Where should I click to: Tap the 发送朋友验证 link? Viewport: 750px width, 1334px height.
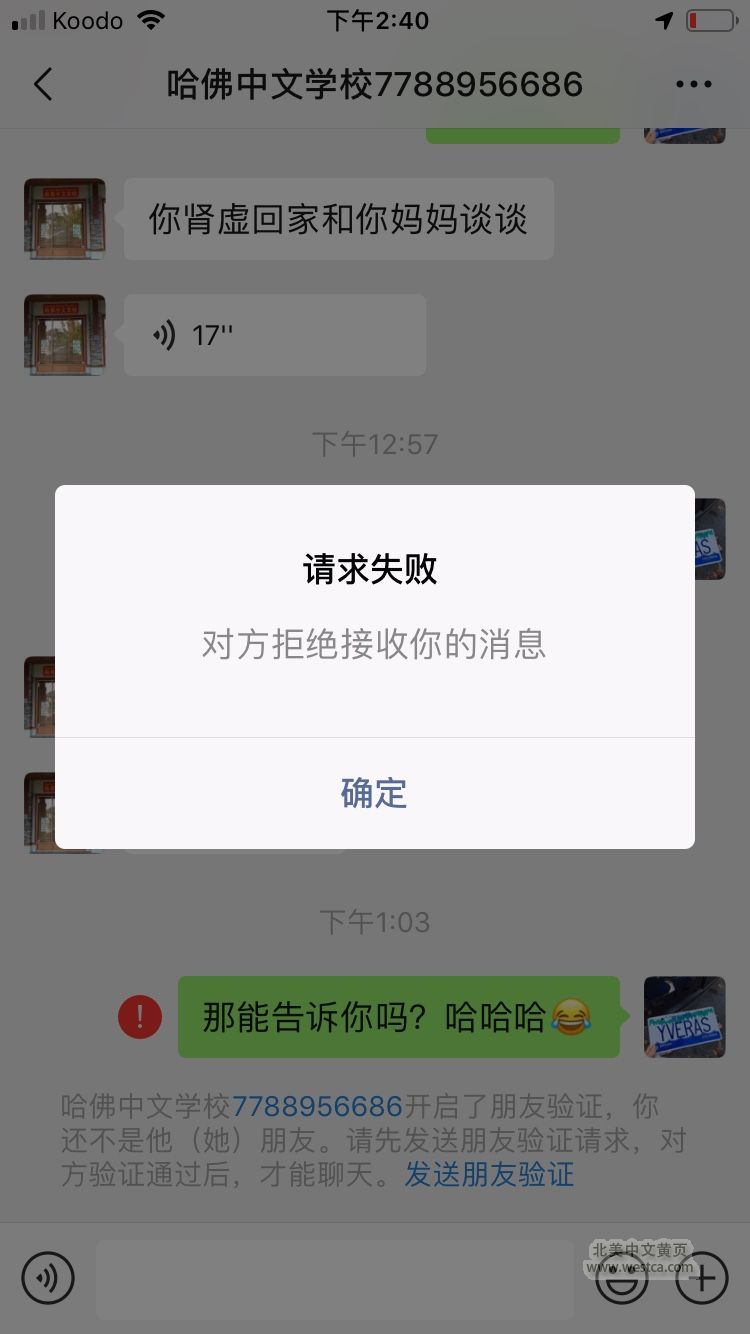click(x=489, y=1173)
